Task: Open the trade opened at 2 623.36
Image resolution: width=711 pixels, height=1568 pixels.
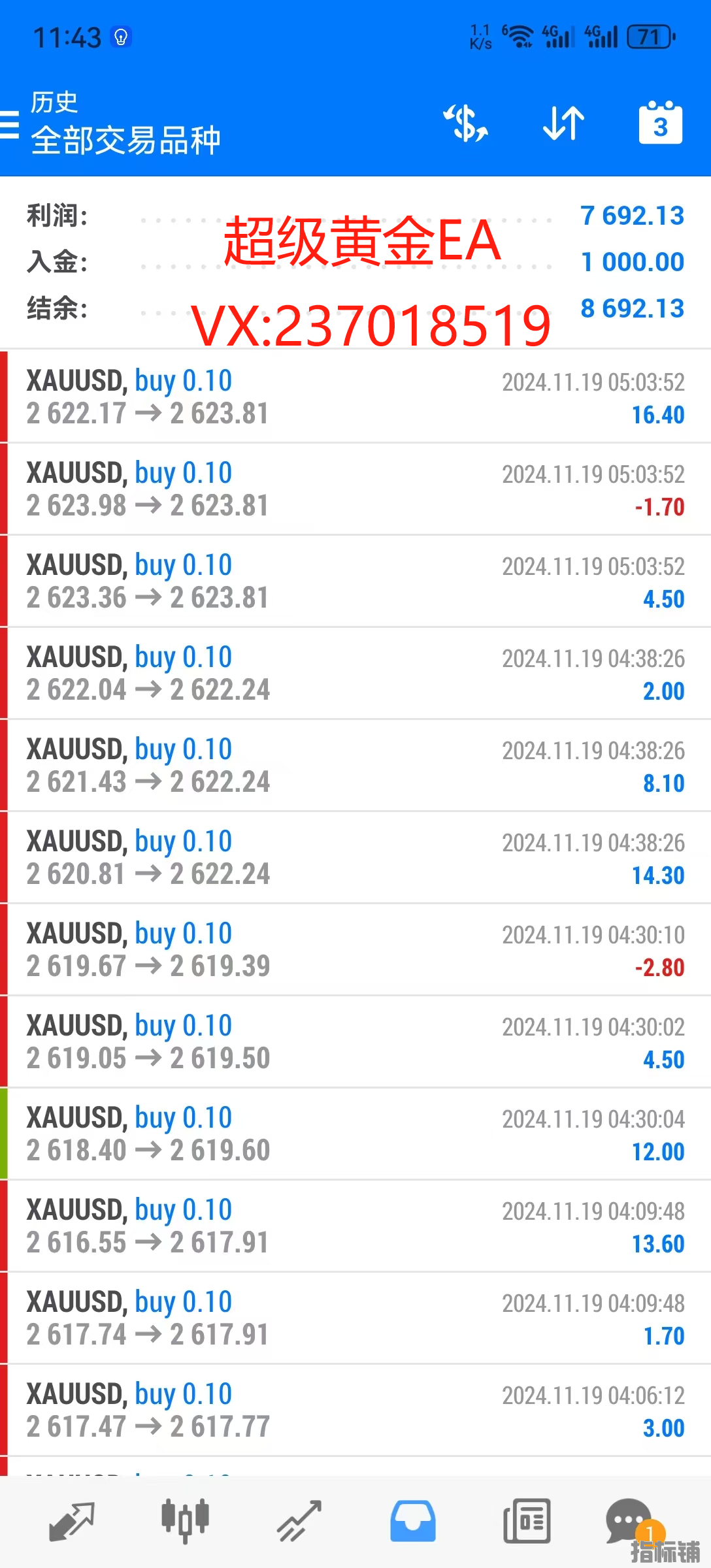Action: [355, 581]
